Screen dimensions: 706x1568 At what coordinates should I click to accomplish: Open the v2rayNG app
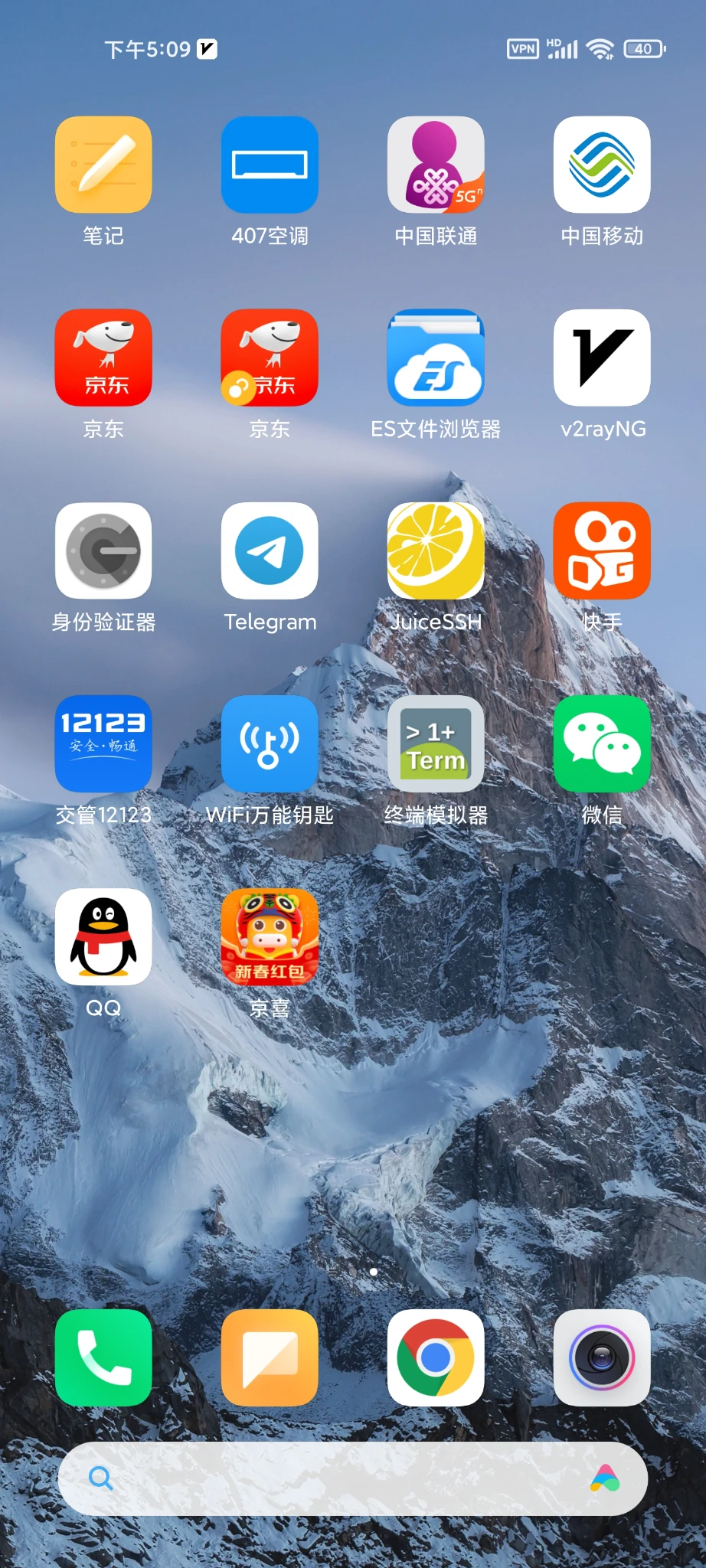[602, 358]
